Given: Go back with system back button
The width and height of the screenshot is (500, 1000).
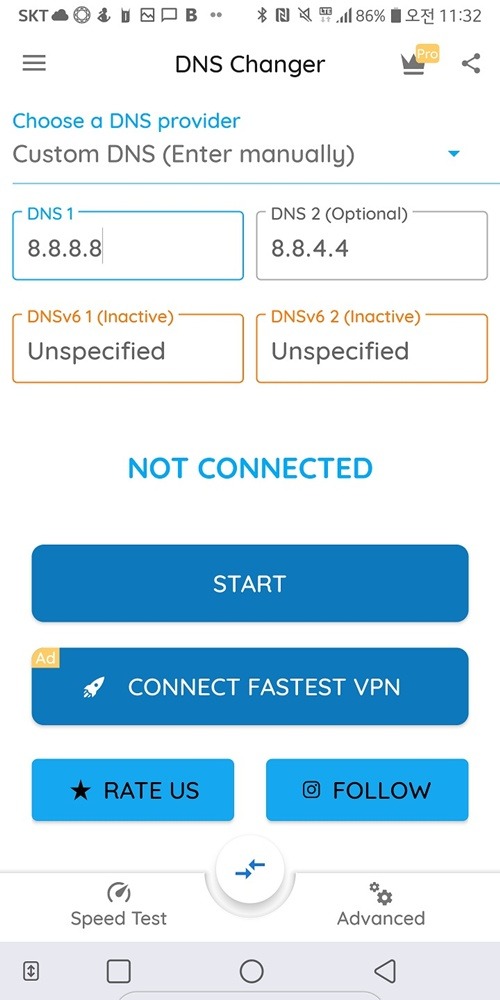Looking at the screenshot, I should tap(385, 971).
